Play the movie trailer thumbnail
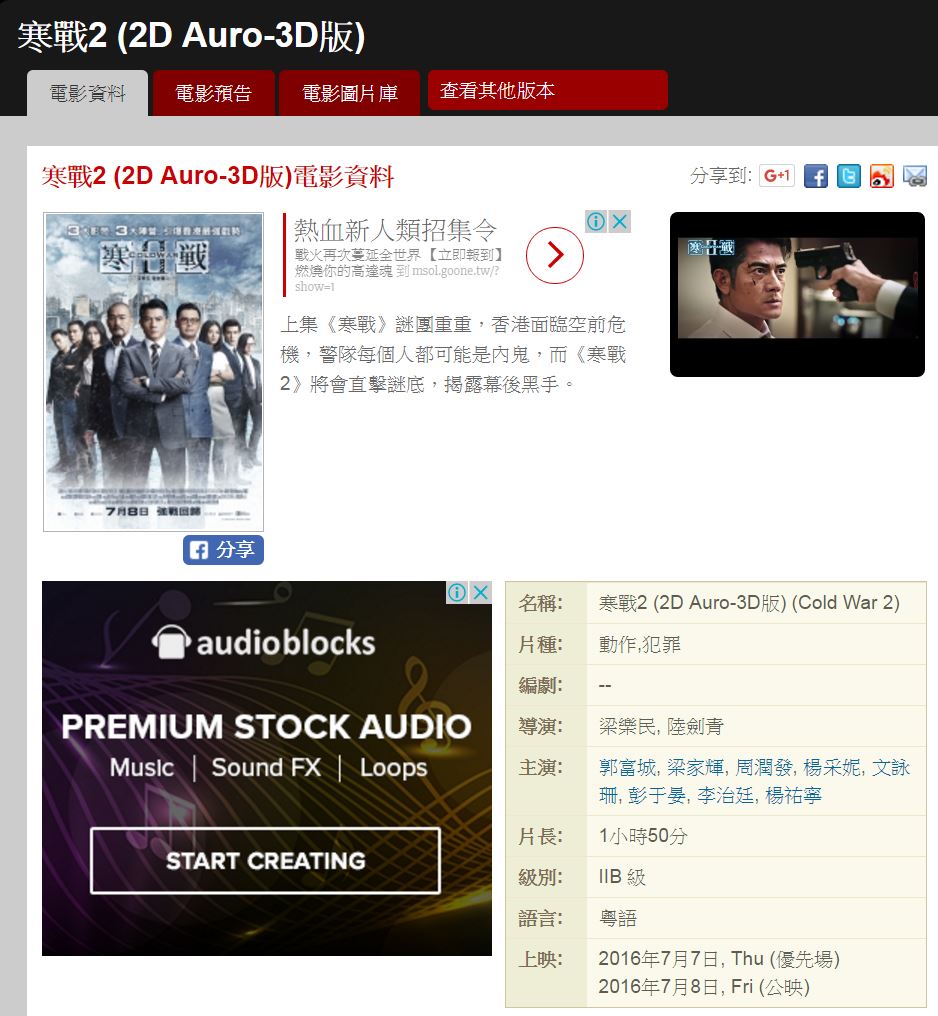 coord(797,294)
